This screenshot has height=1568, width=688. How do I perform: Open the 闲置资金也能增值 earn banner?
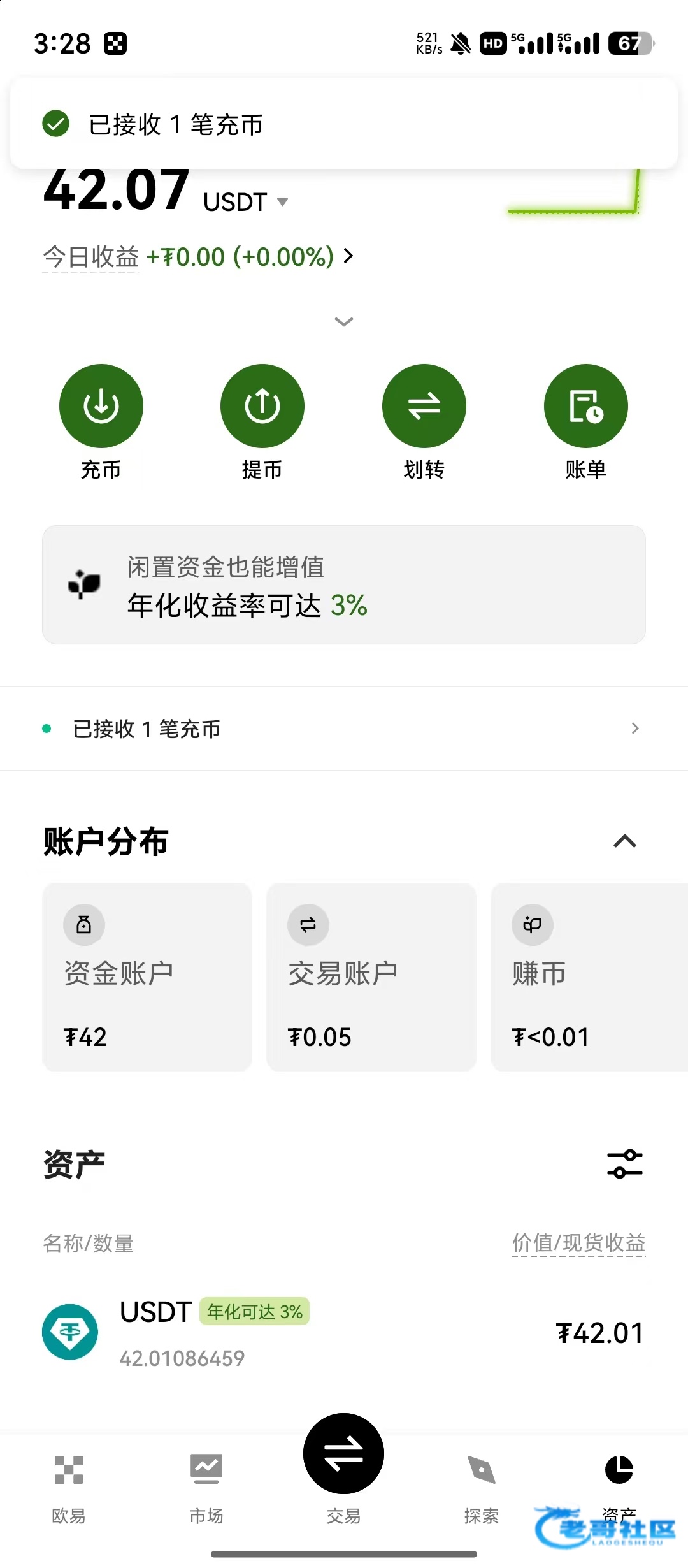(x=344, y=584)
